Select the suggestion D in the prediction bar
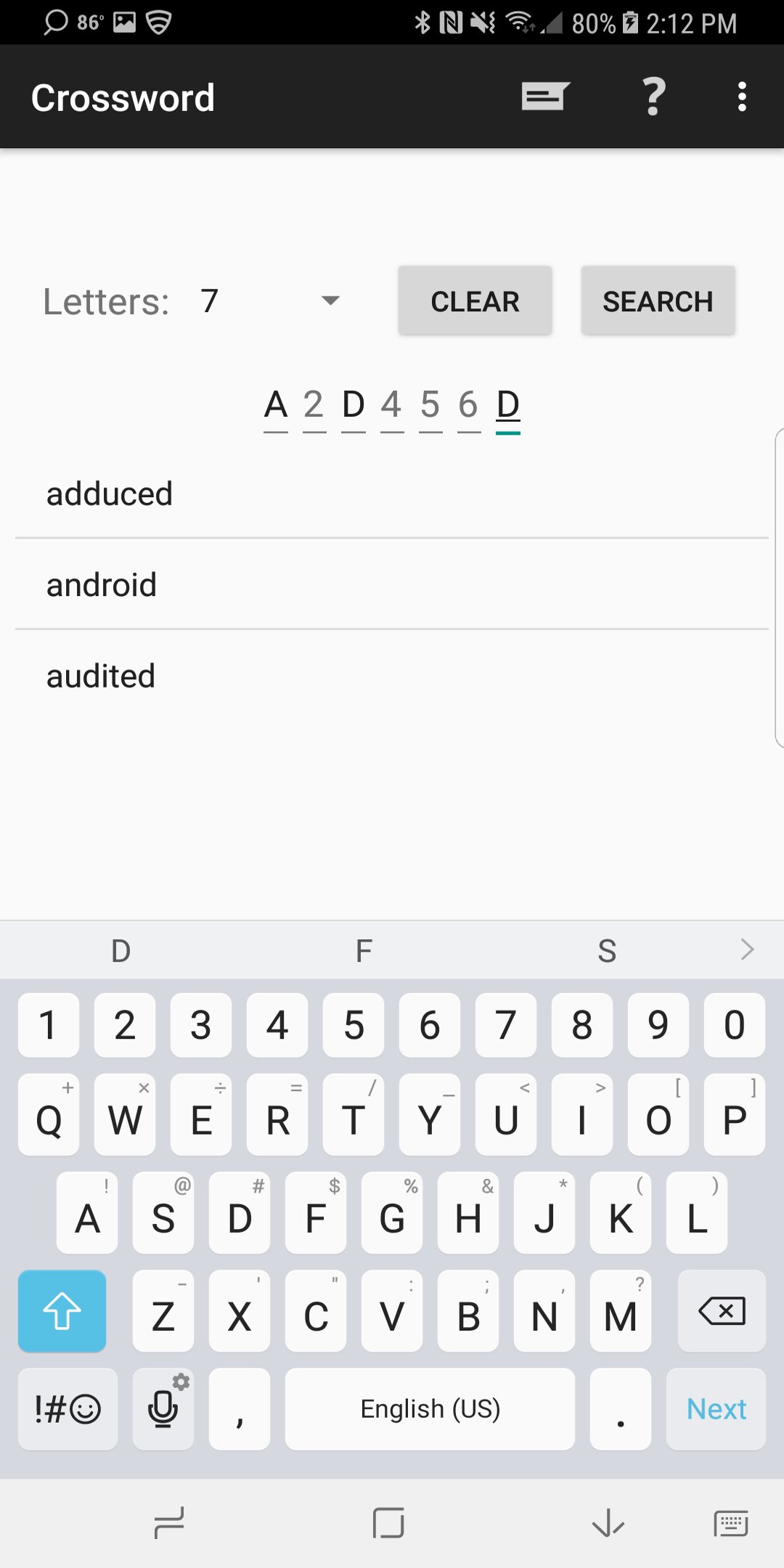This screenshot has width=784, height=1568. (x=121, y=949)
